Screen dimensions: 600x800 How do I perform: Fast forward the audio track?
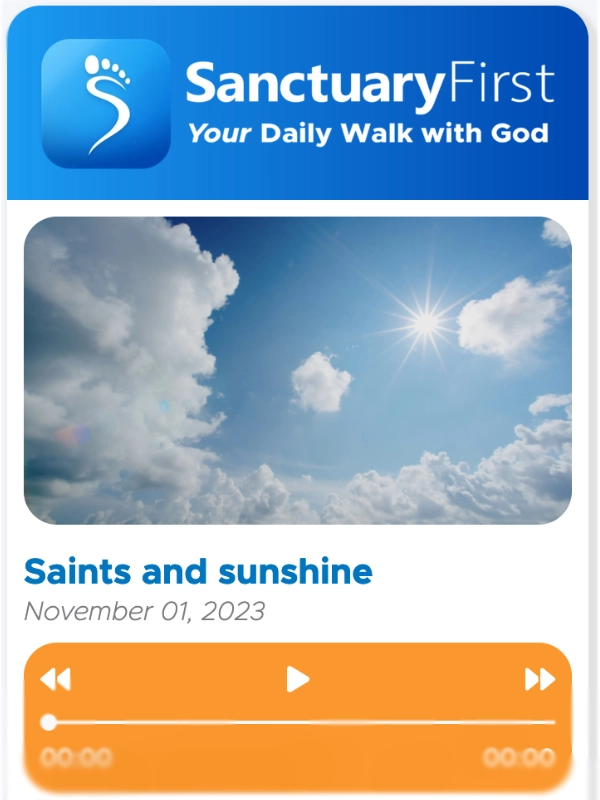tap(540, 680)
